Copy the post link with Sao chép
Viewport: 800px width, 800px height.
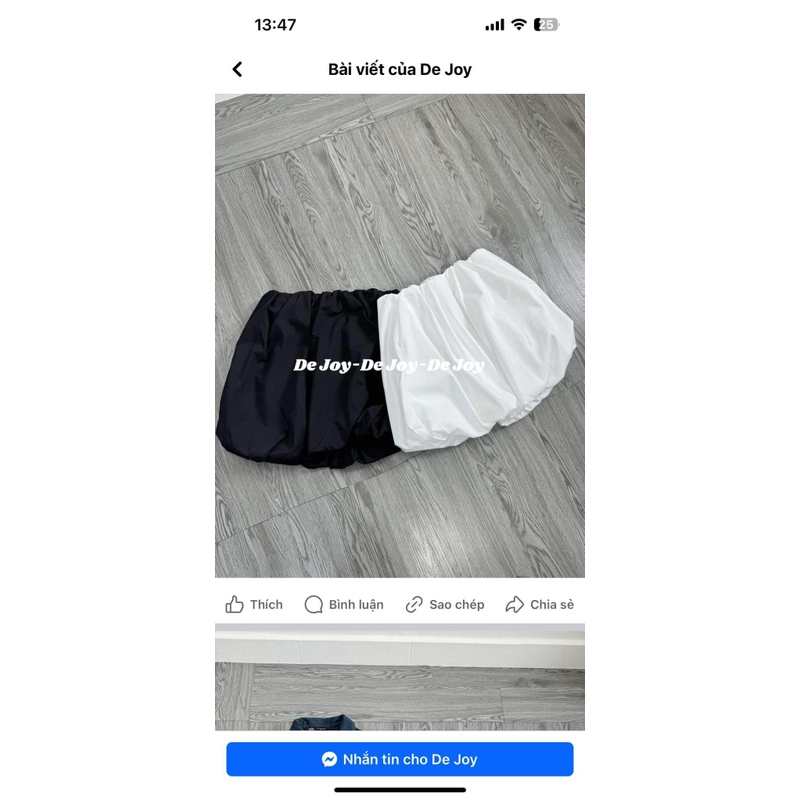(445, 605)
